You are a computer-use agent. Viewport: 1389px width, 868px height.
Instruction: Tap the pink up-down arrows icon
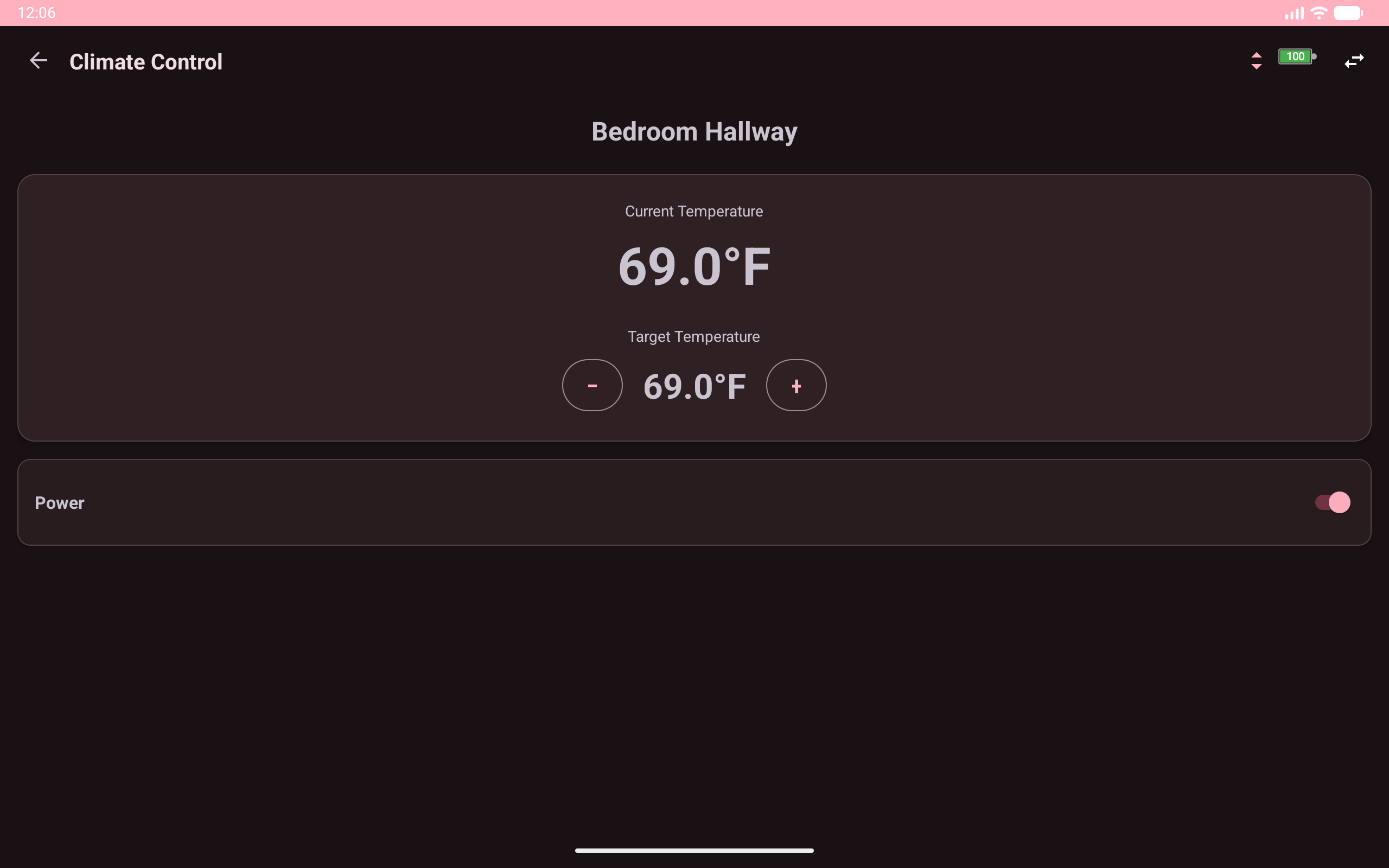pos(1256,61)
